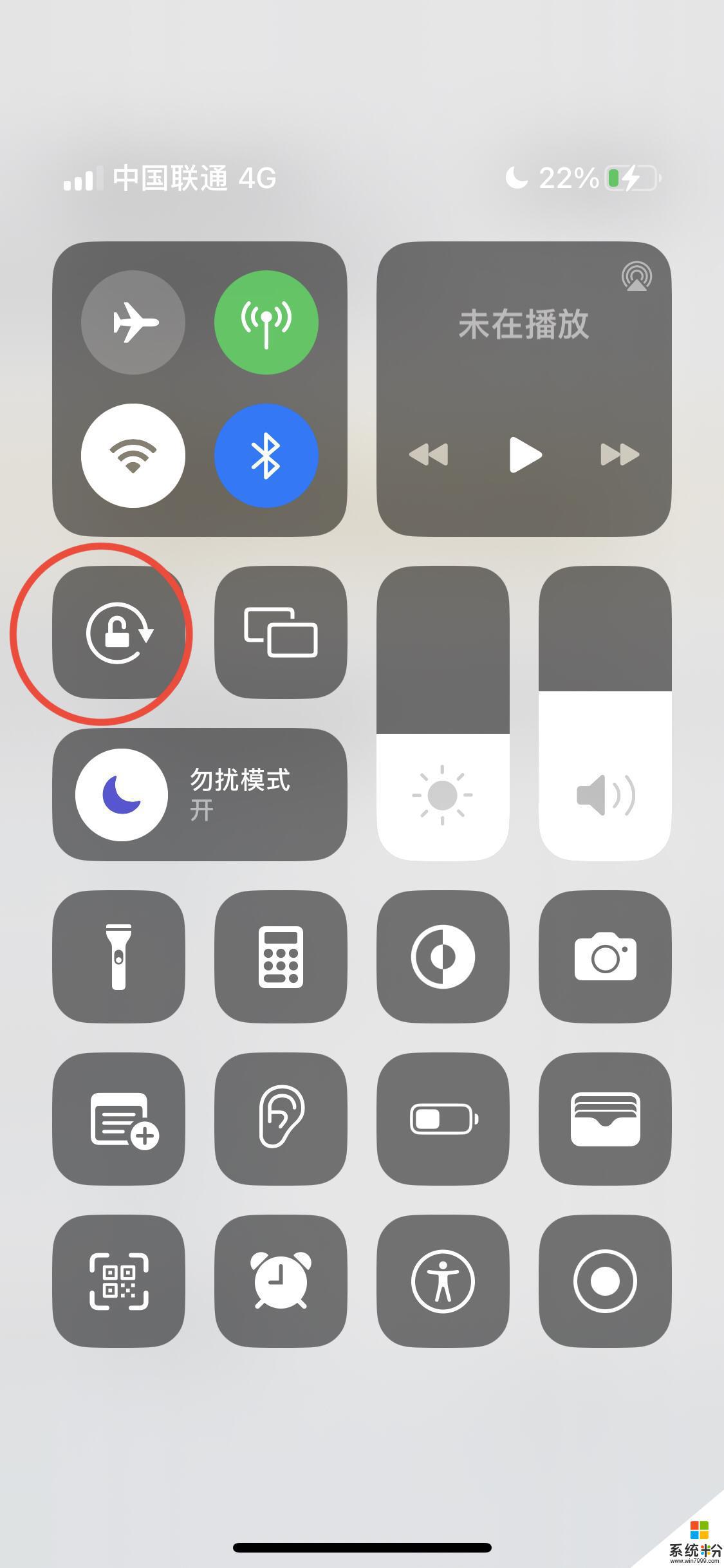Turn off cellular data
The width and height of the screenshot is (724, 1568).
pos(266,322)
